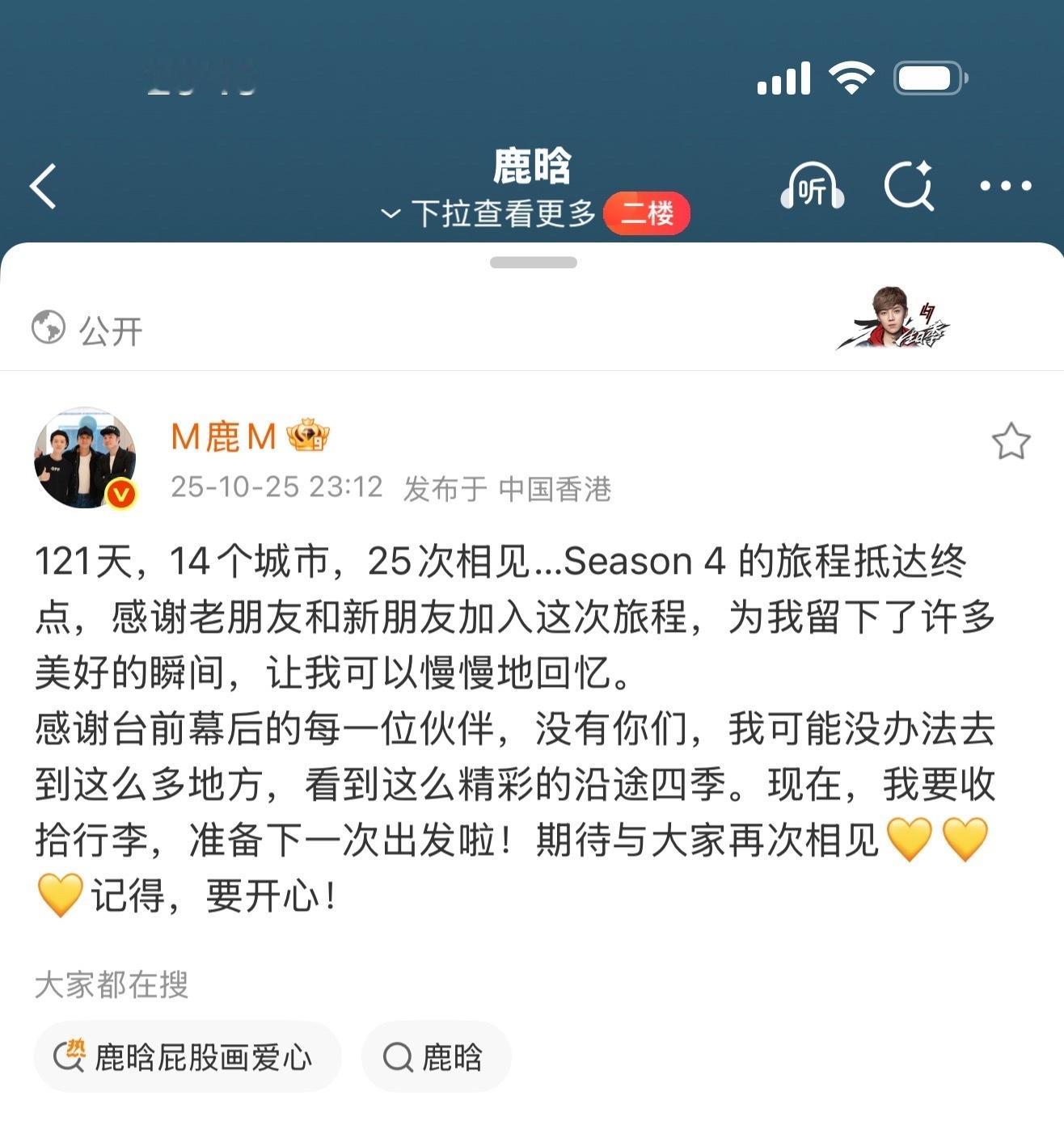
Task: Toggle the star to favorite this post
Action: pyautogui.click(x=1013, y=439)
